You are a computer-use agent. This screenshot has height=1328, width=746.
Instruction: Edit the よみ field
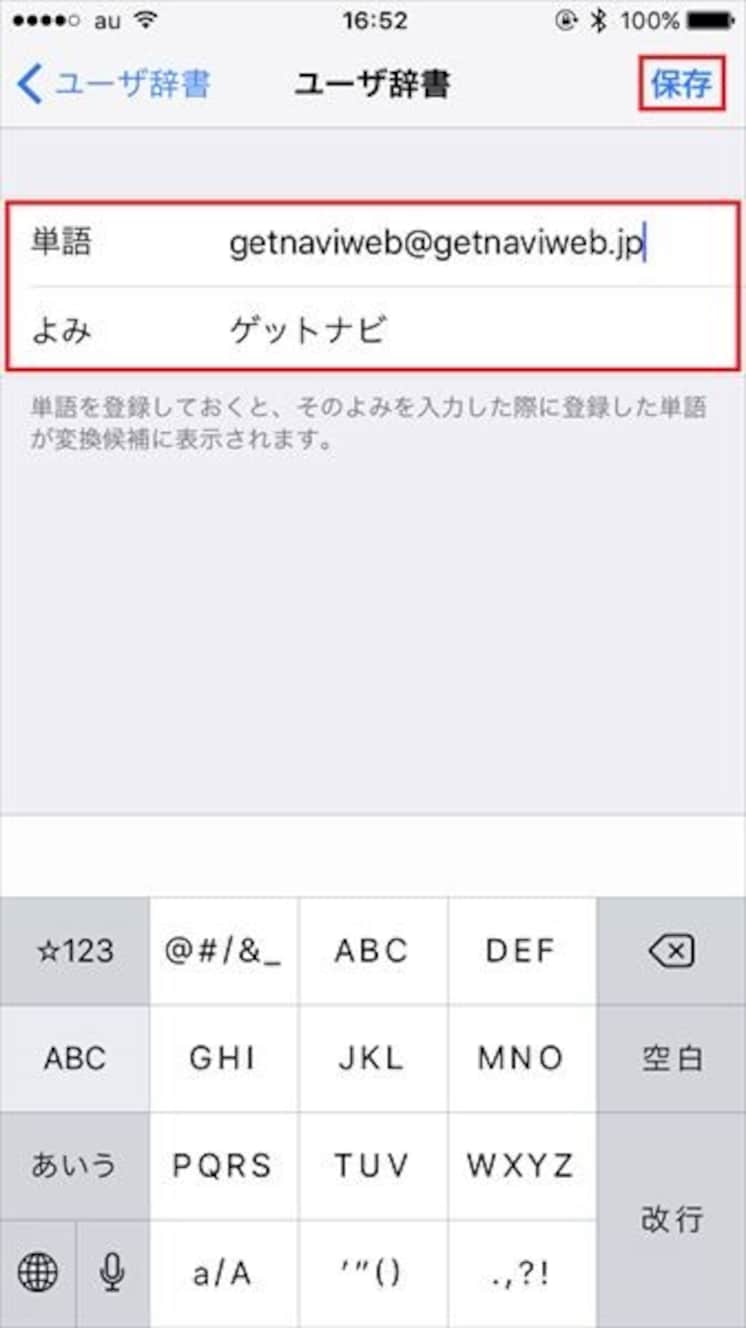373,328
